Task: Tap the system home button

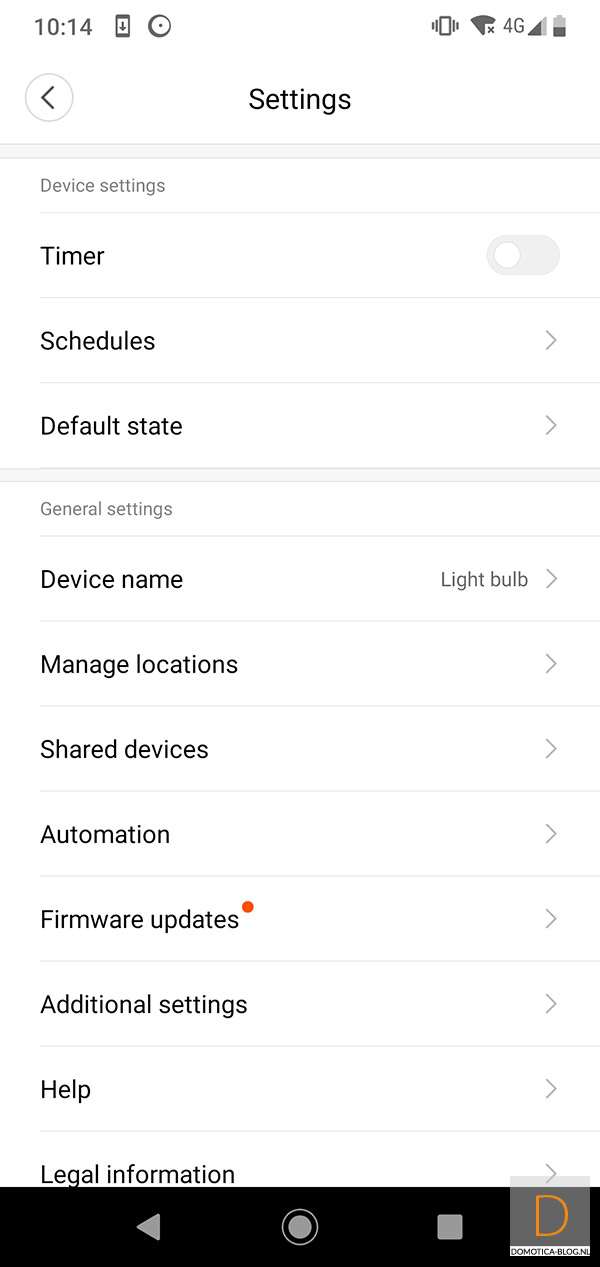Action: pos(300,1226)
